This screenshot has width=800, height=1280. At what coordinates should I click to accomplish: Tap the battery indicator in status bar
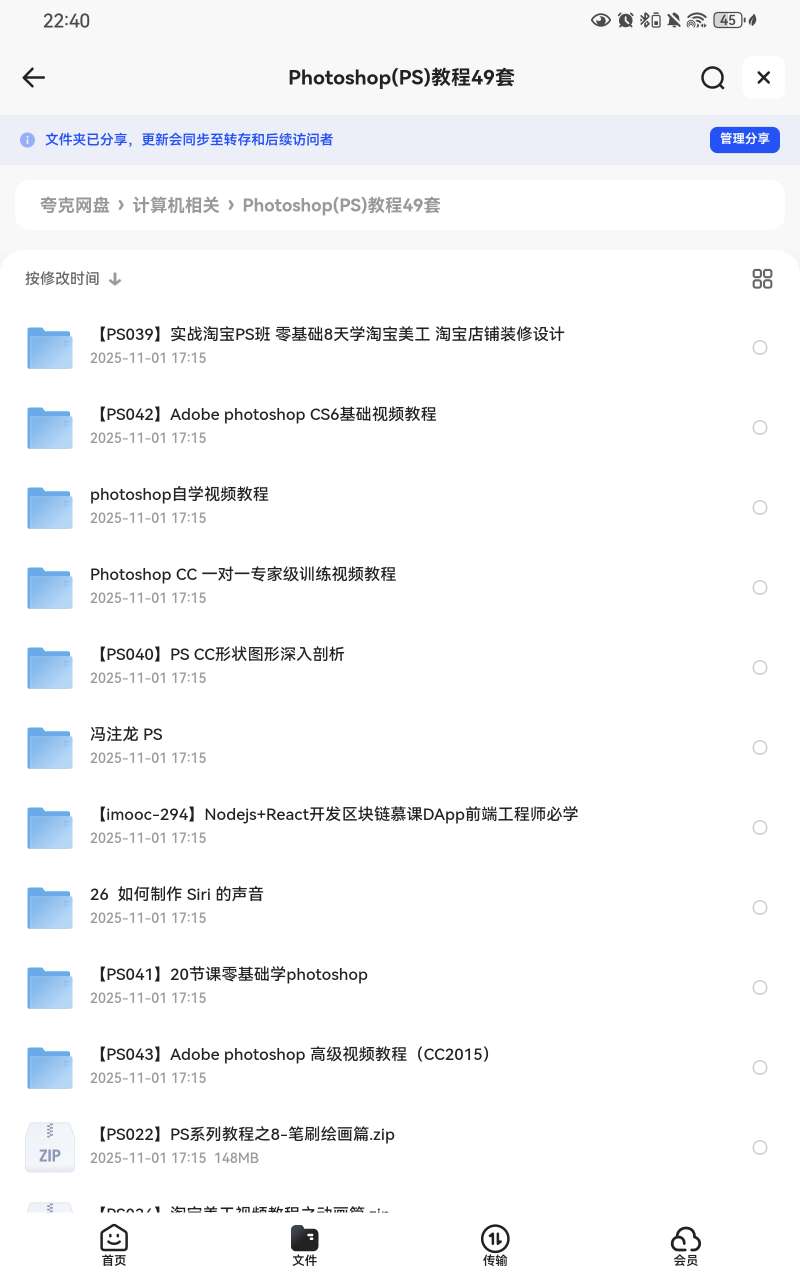tap(728, 20)
